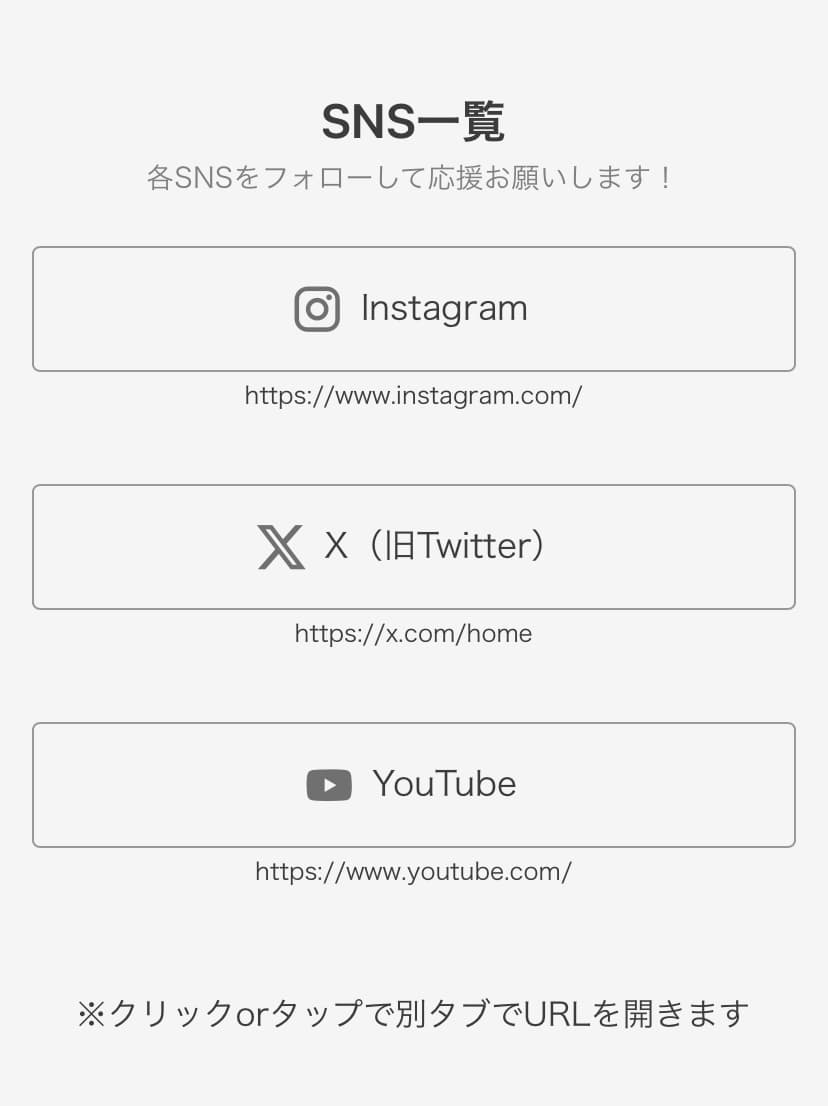The width and height of the screenshot is (828, 1106).
Task: Open the X（旧Twitter）link card
Action: [414, 546]
